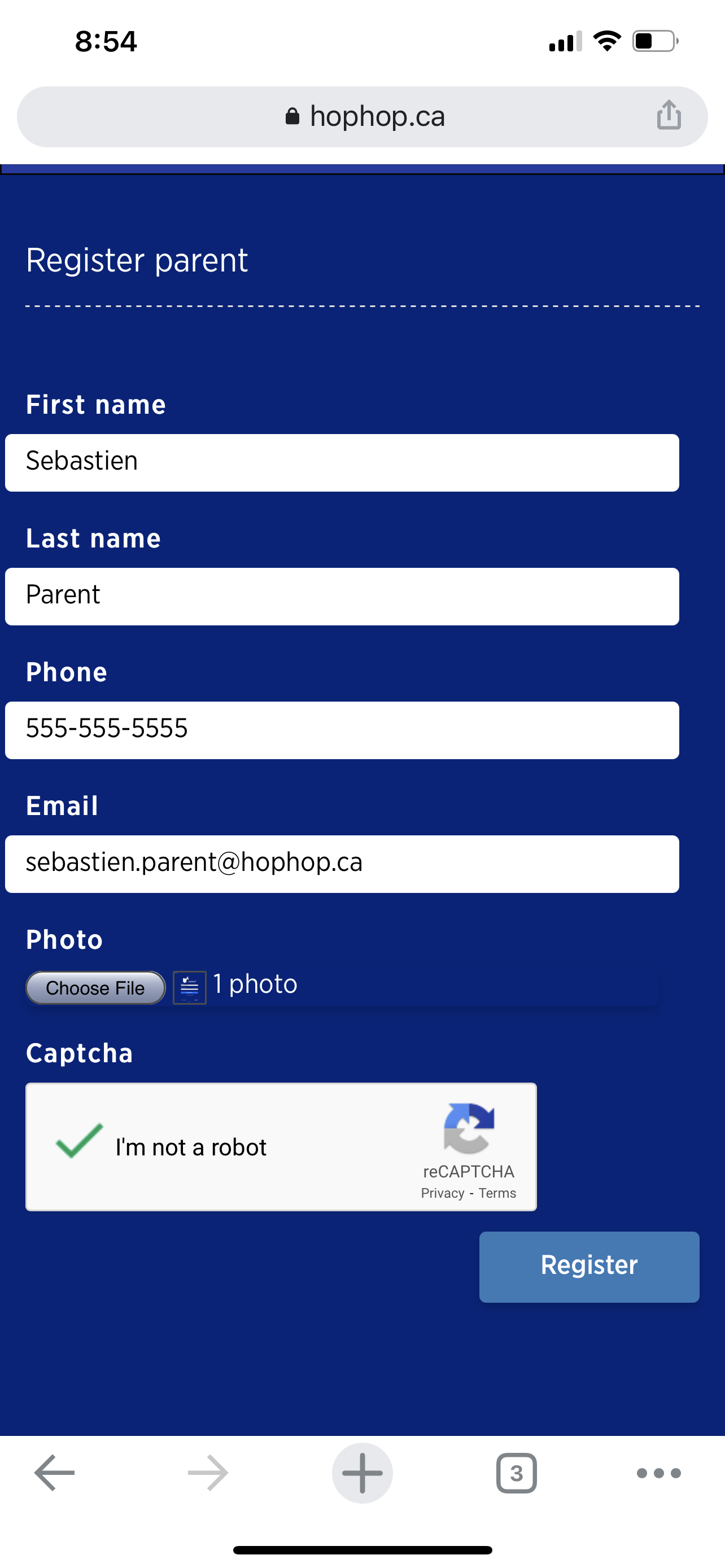The image size is (725, 1568).
Task: Edit the First name field
Action: pos(342,462)
